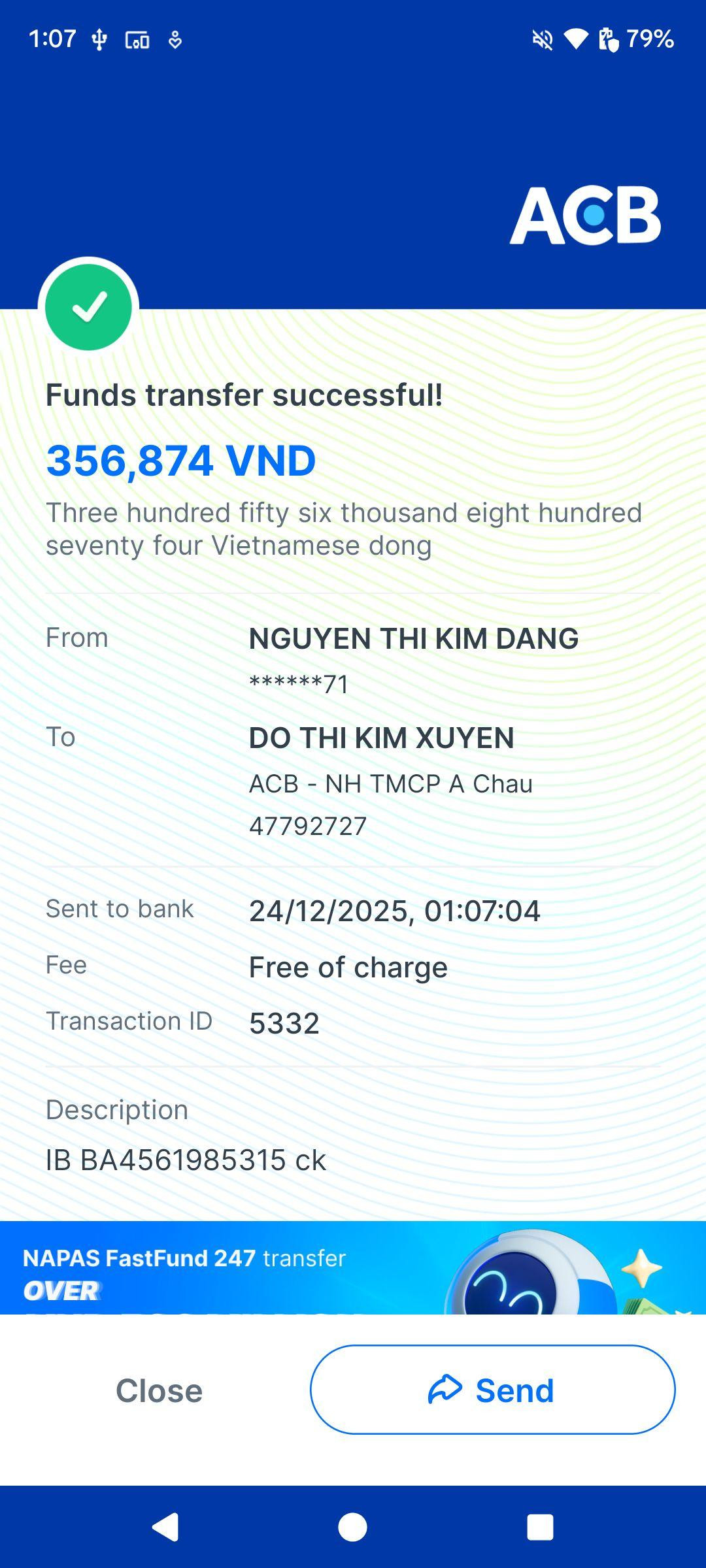Go back using the system back button

[166, 1527]
